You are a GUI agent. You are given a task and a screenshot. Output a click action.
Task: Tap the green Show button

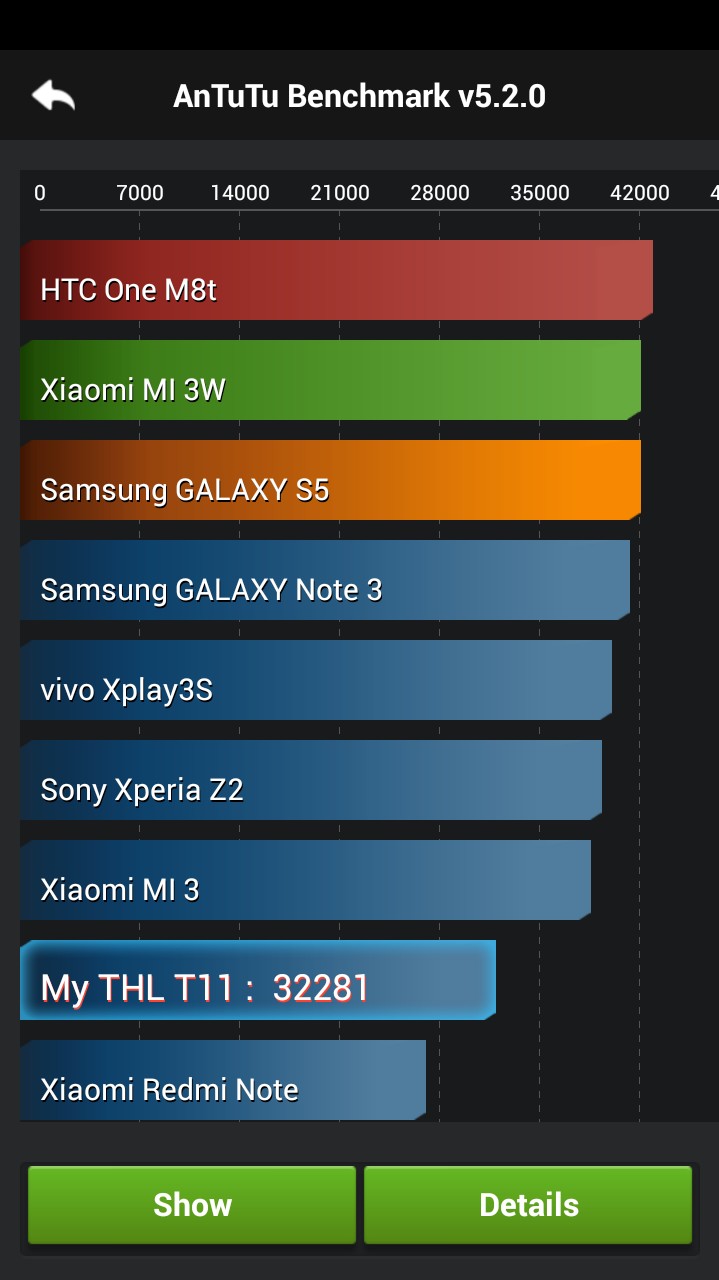[x=192, y=1204]
